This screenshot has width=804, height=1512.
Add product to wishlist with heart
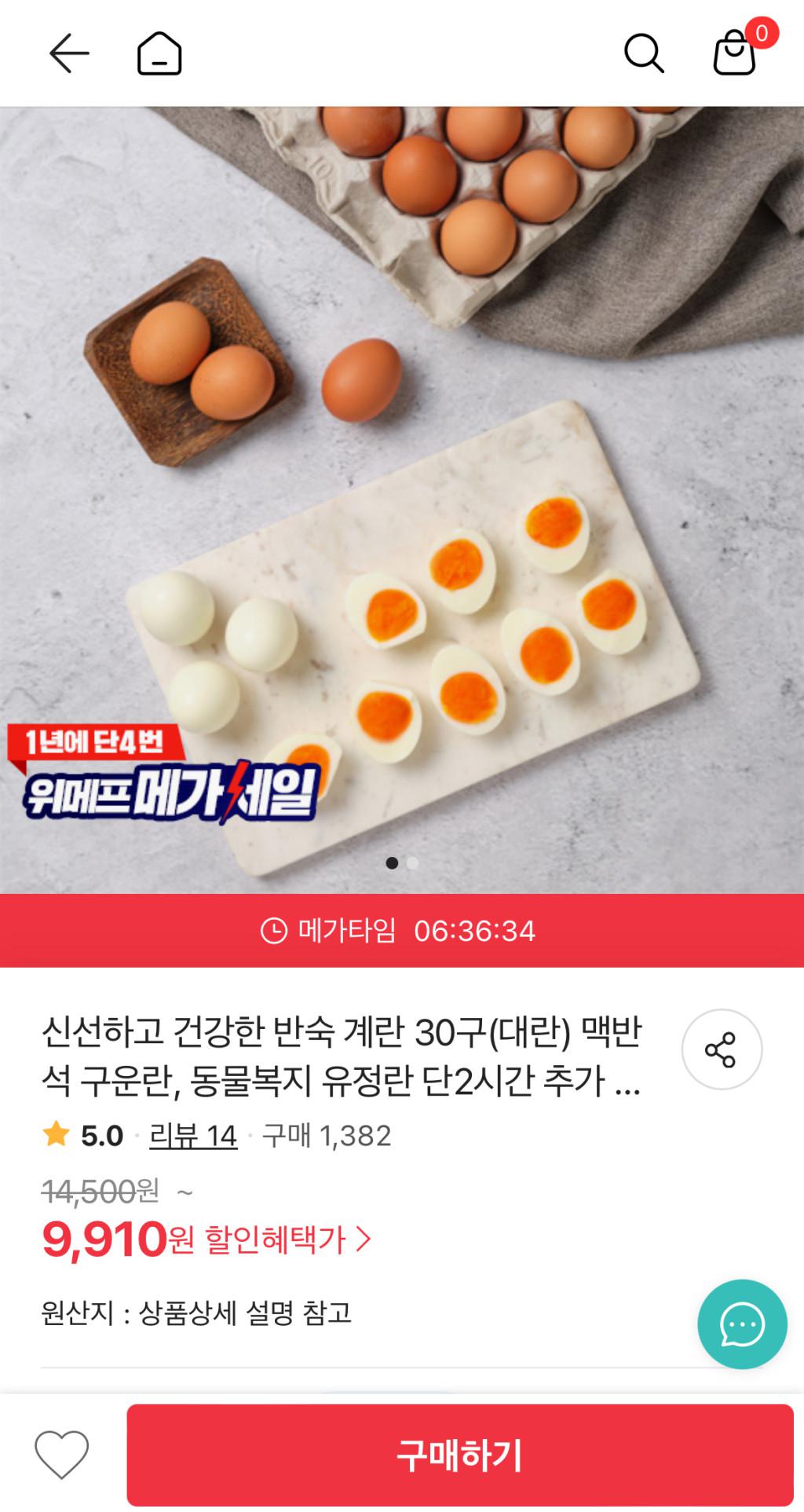coord(62,1455)
